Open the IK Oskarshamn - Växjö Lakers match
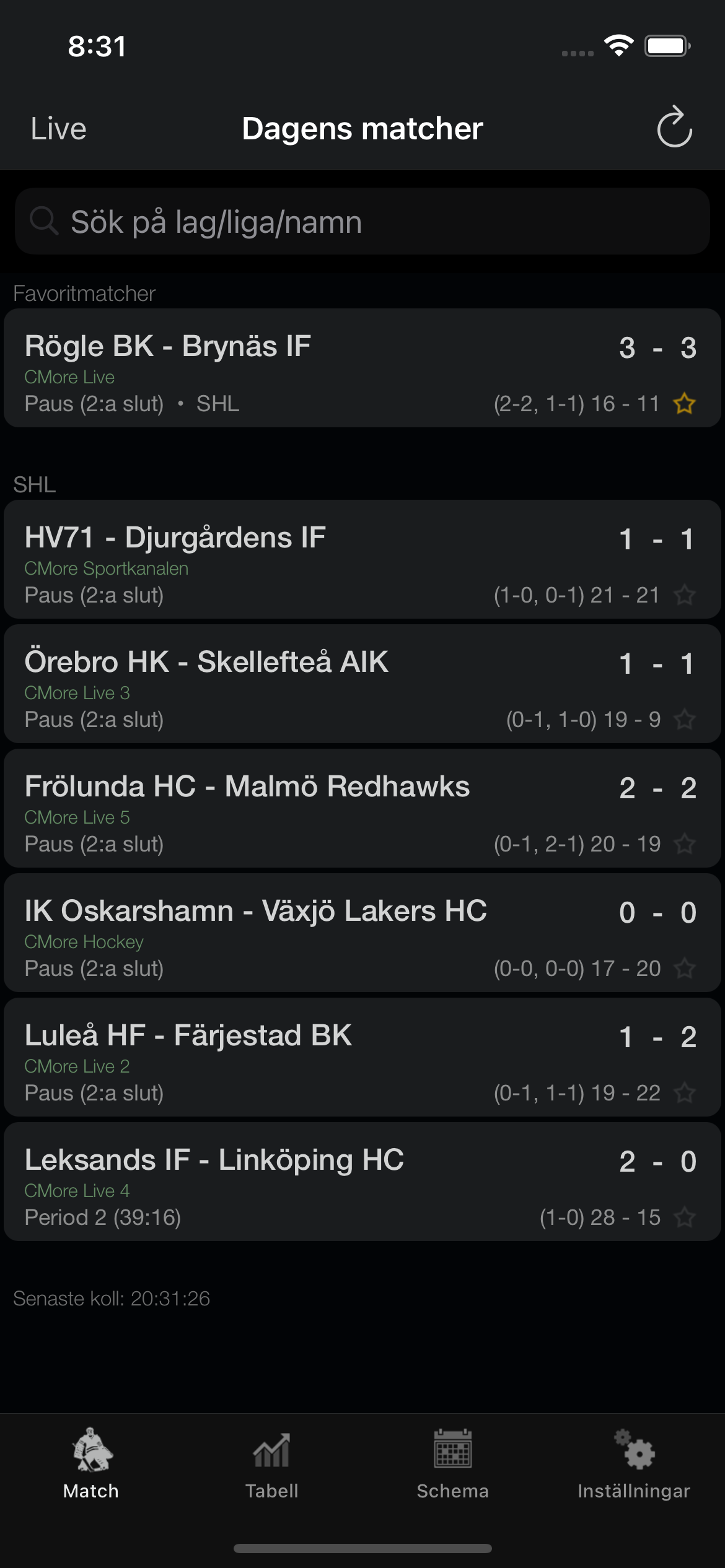The image size is (725, 1568). point(362,933)
